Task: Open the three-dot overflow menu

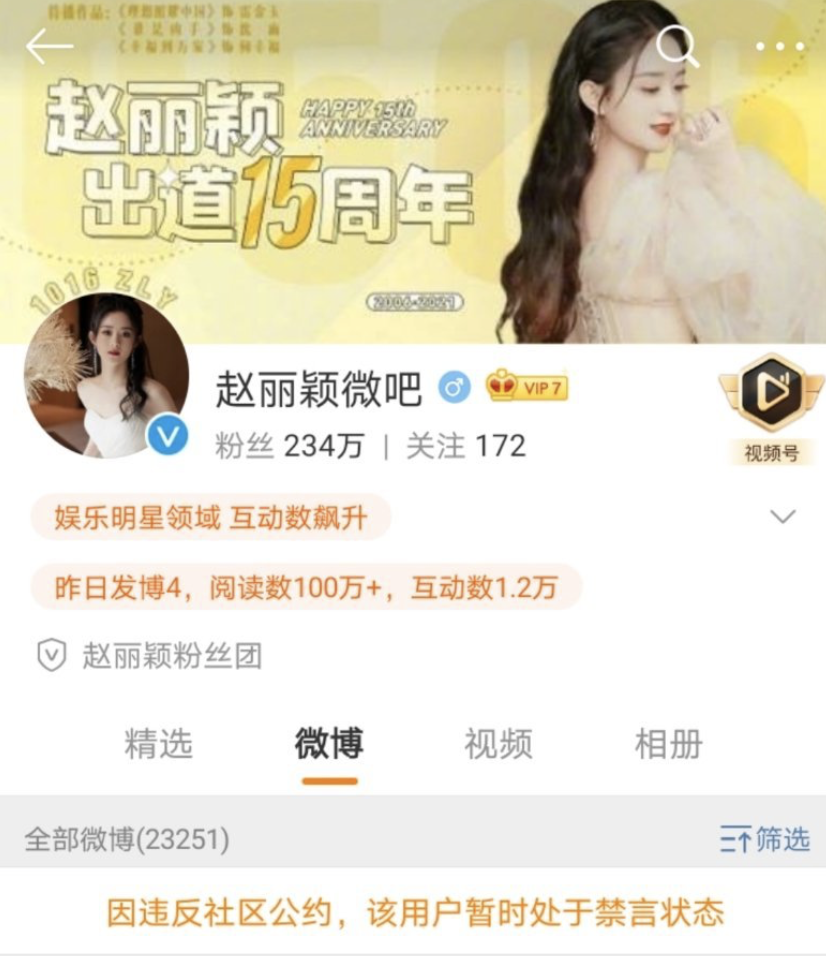Action: [x=779, y=47]
